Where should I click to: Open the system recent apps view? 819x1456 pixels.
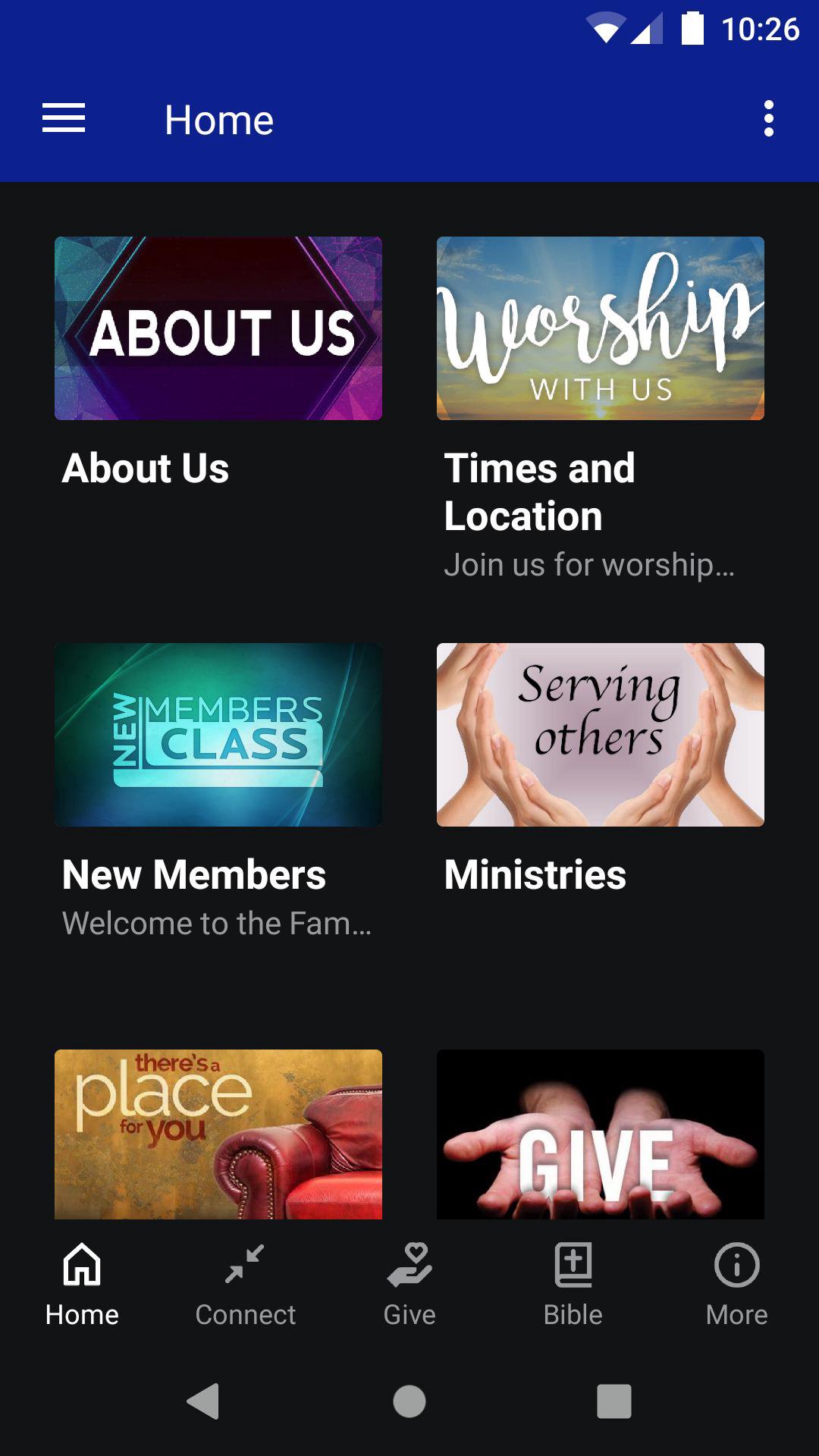pos(614,1401)
